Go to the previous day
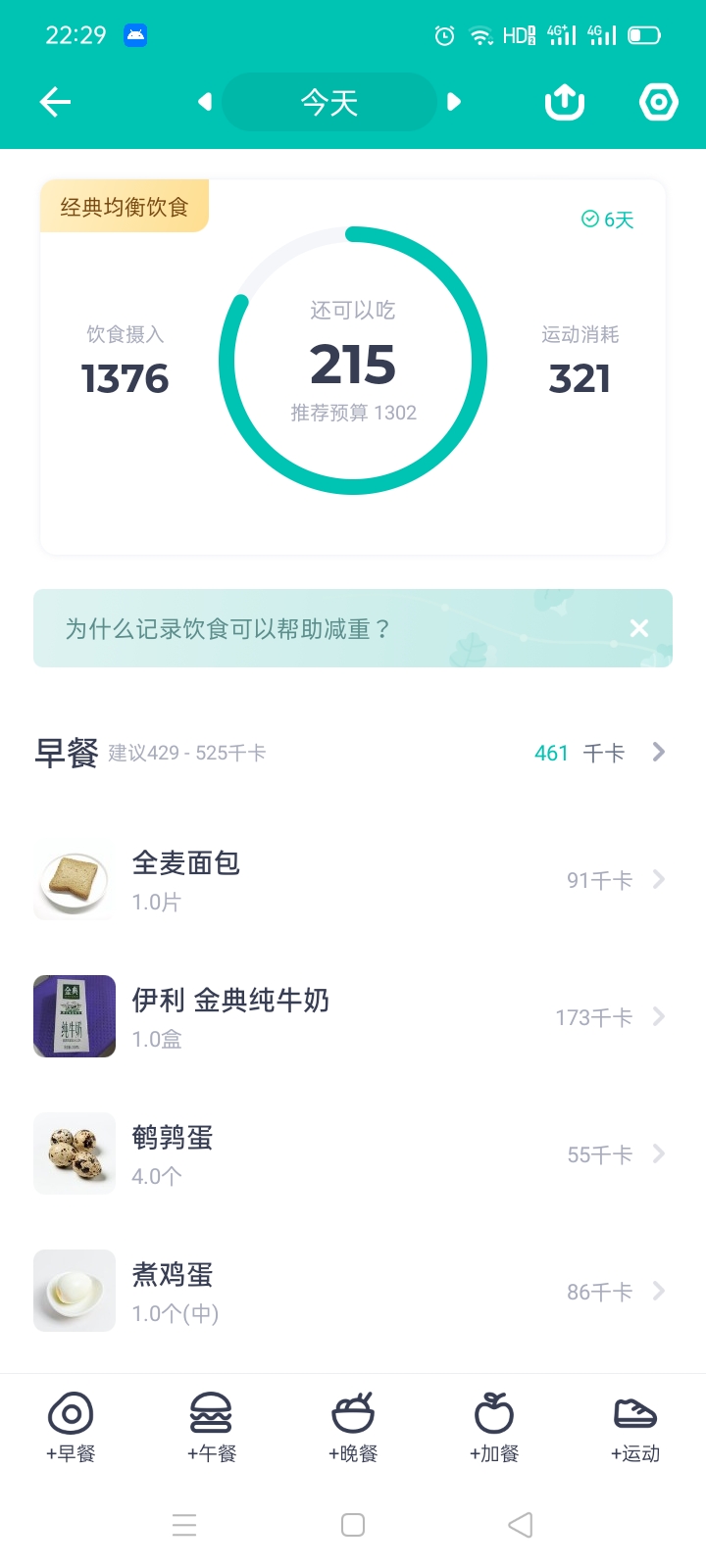This screenshot has height=1568, width=706. (204, 102)
